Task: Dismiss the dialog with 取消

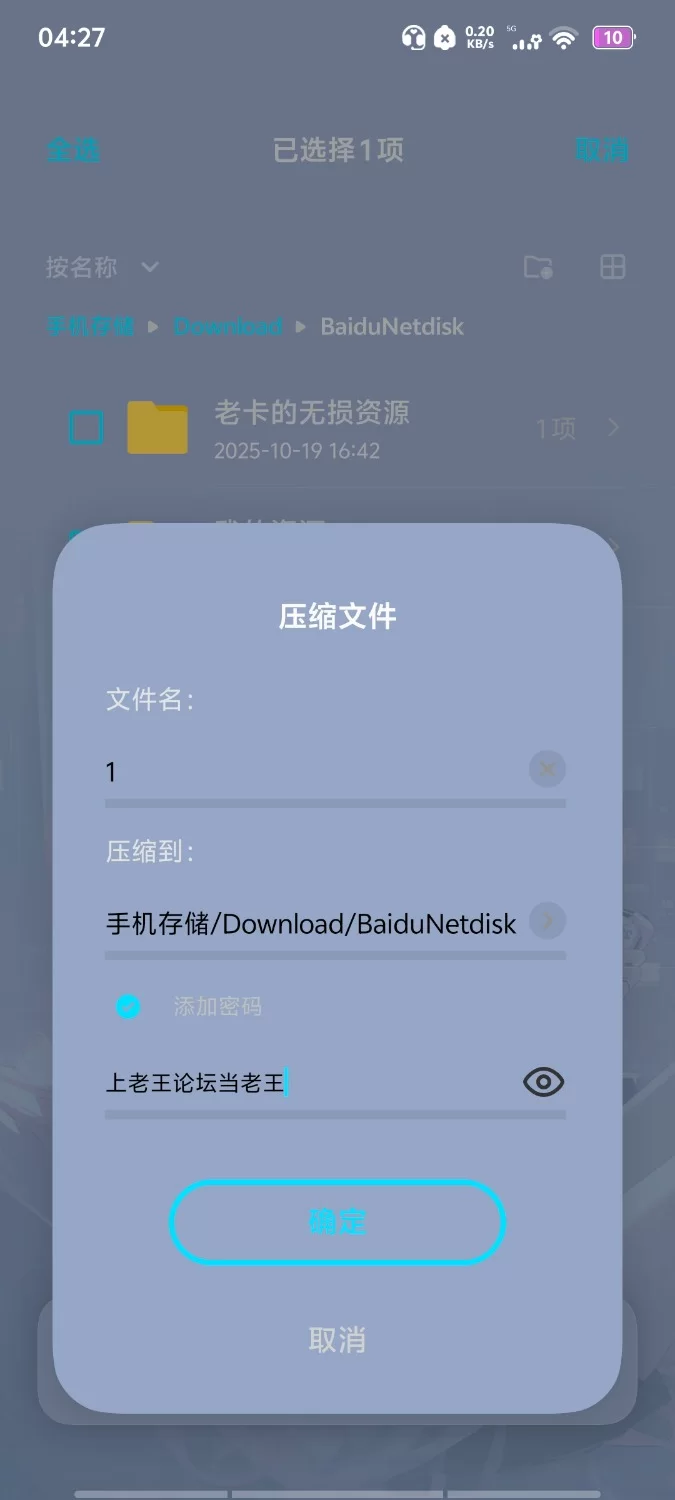Action: pyautogui.click(x=337, y=1340)
